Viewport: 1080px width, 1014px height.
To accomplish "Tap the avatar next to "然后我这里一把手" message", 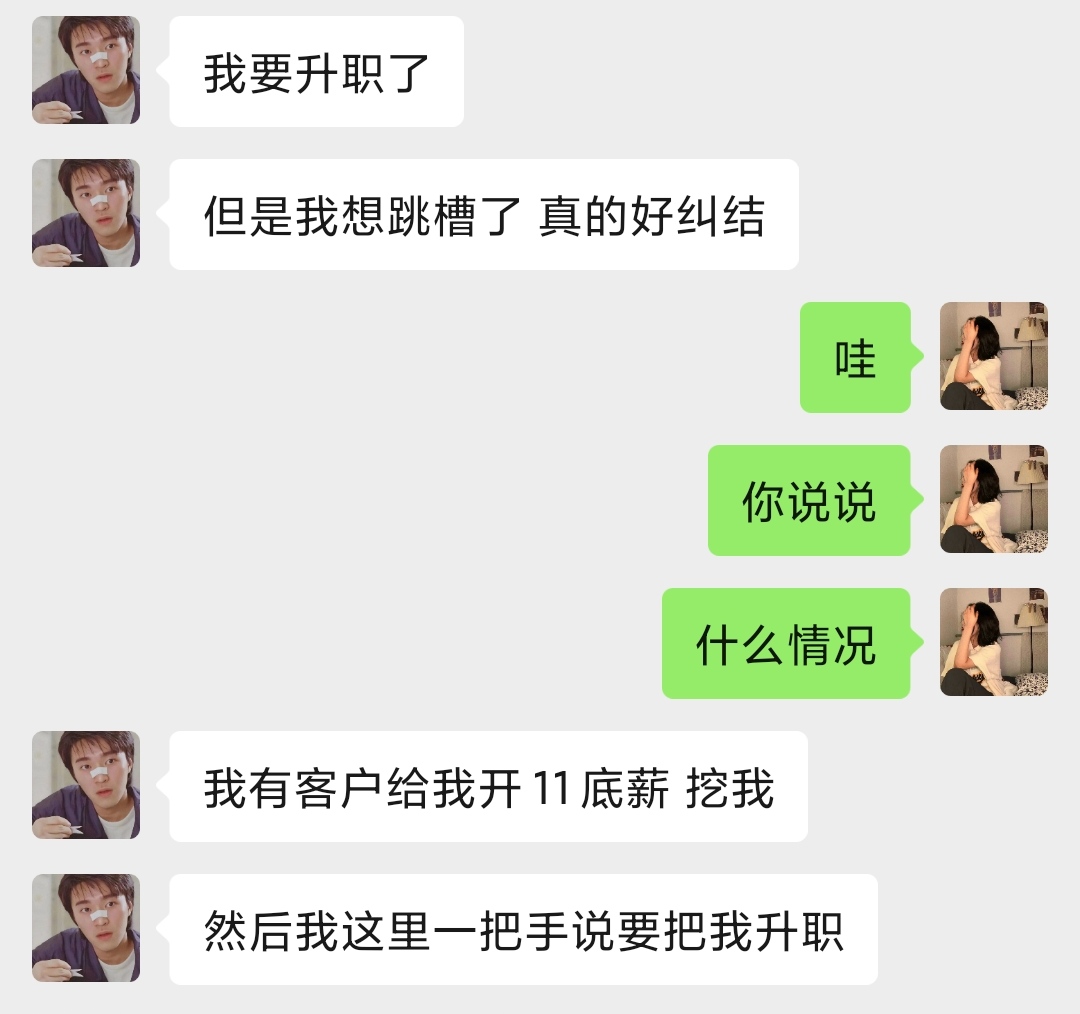I will (86, 928).
